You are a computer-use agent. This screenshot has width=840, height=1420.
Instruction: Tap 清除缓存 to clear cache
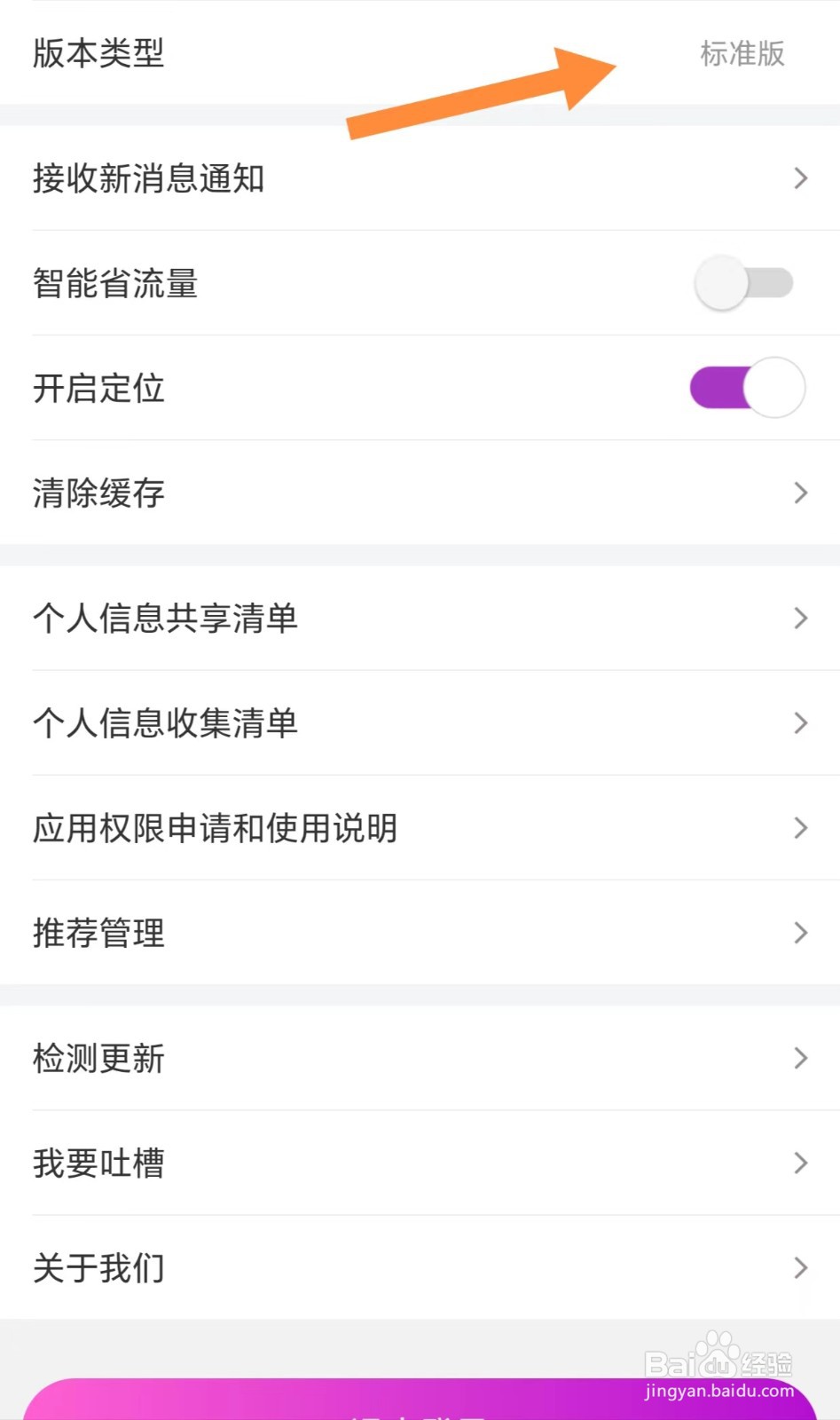(420, 493)
